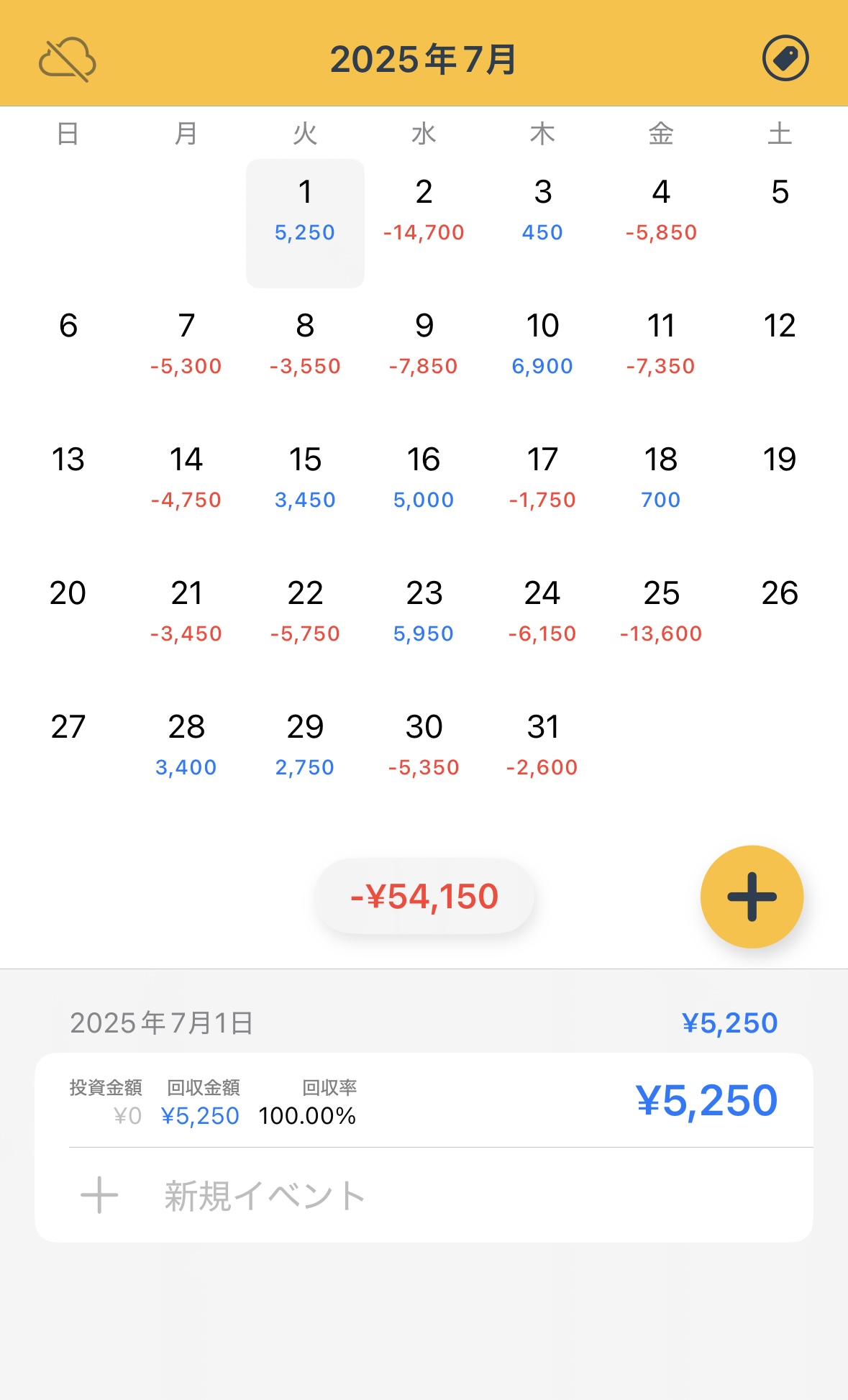Open the monthly total -¥54,150 chip
Viewport: 848px width, 1400px height.
(x=424, y=897)
